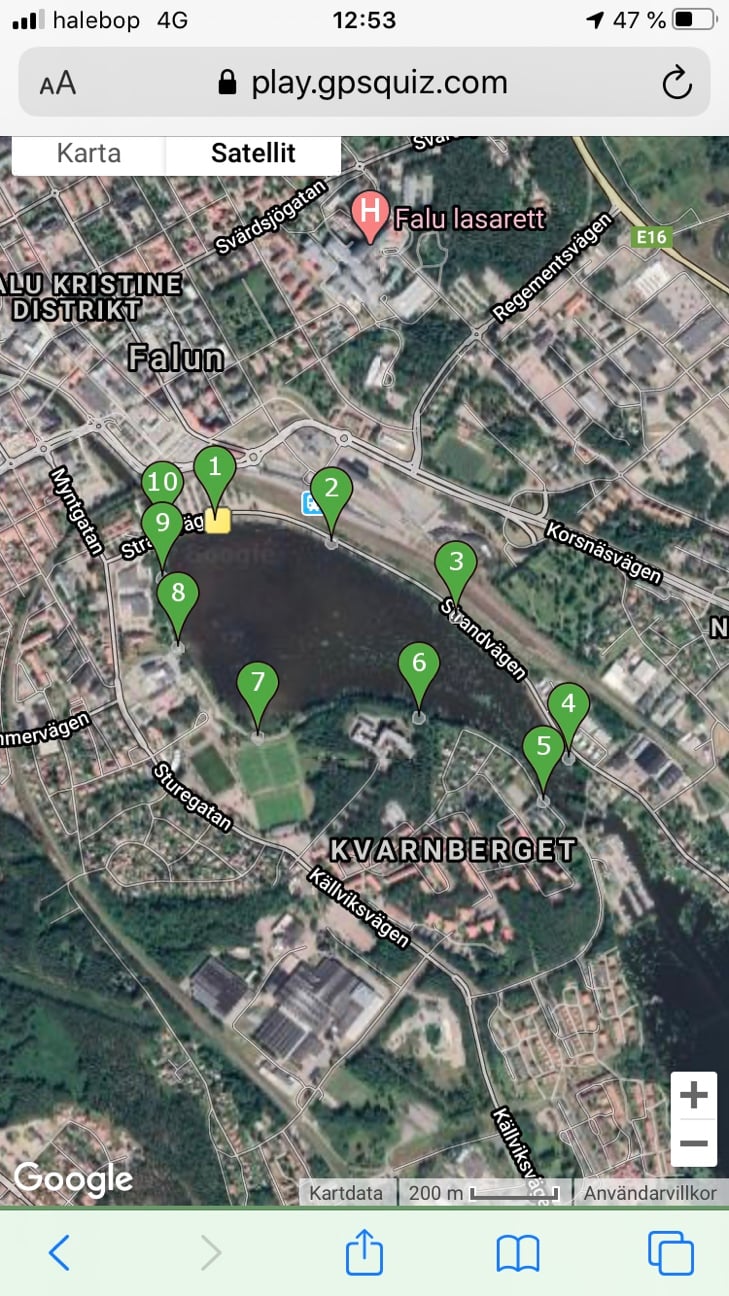Go back to the previous page
The image size is (729, 1296).
tap(60, 1252)
